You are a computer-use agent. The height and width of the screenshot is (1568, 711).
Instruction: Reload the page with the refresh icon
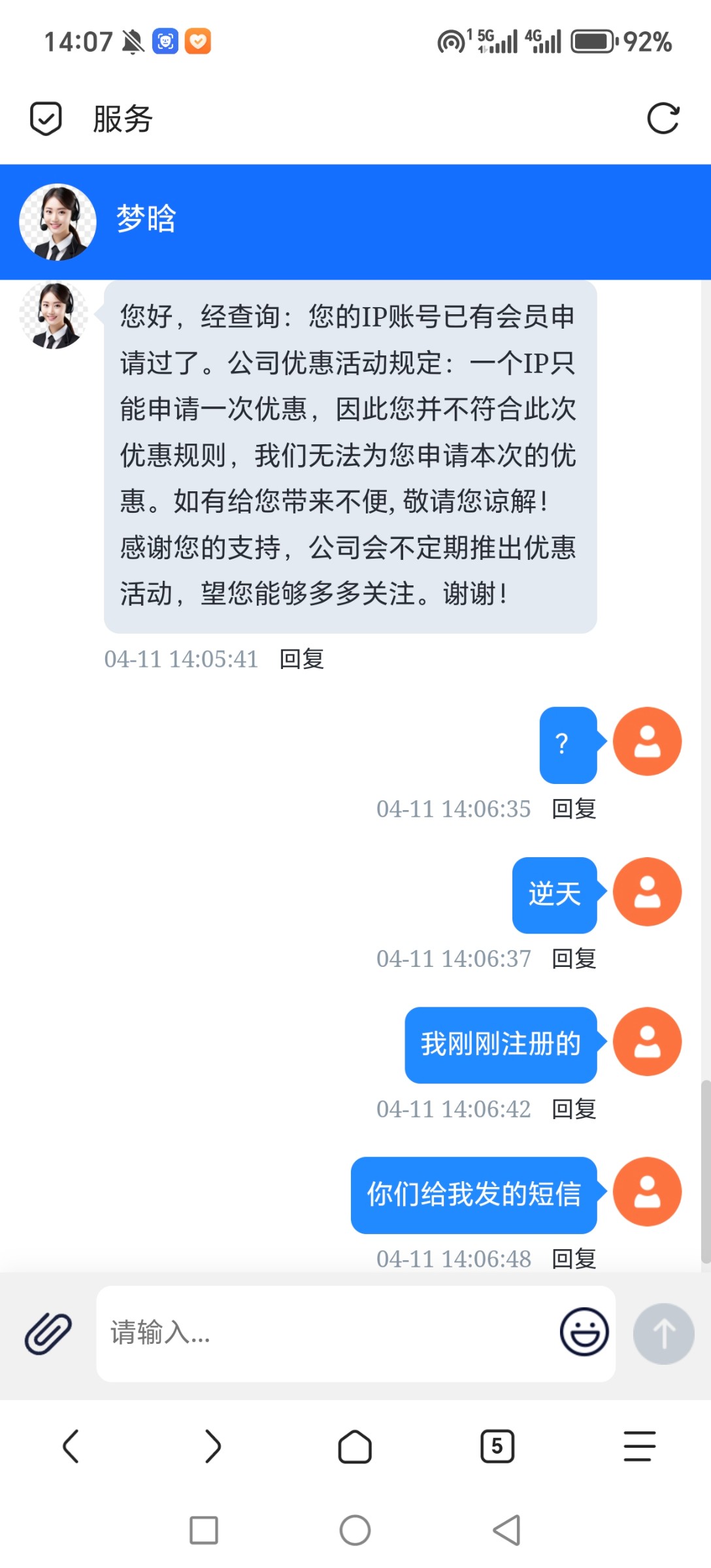[x=663, y=119]
